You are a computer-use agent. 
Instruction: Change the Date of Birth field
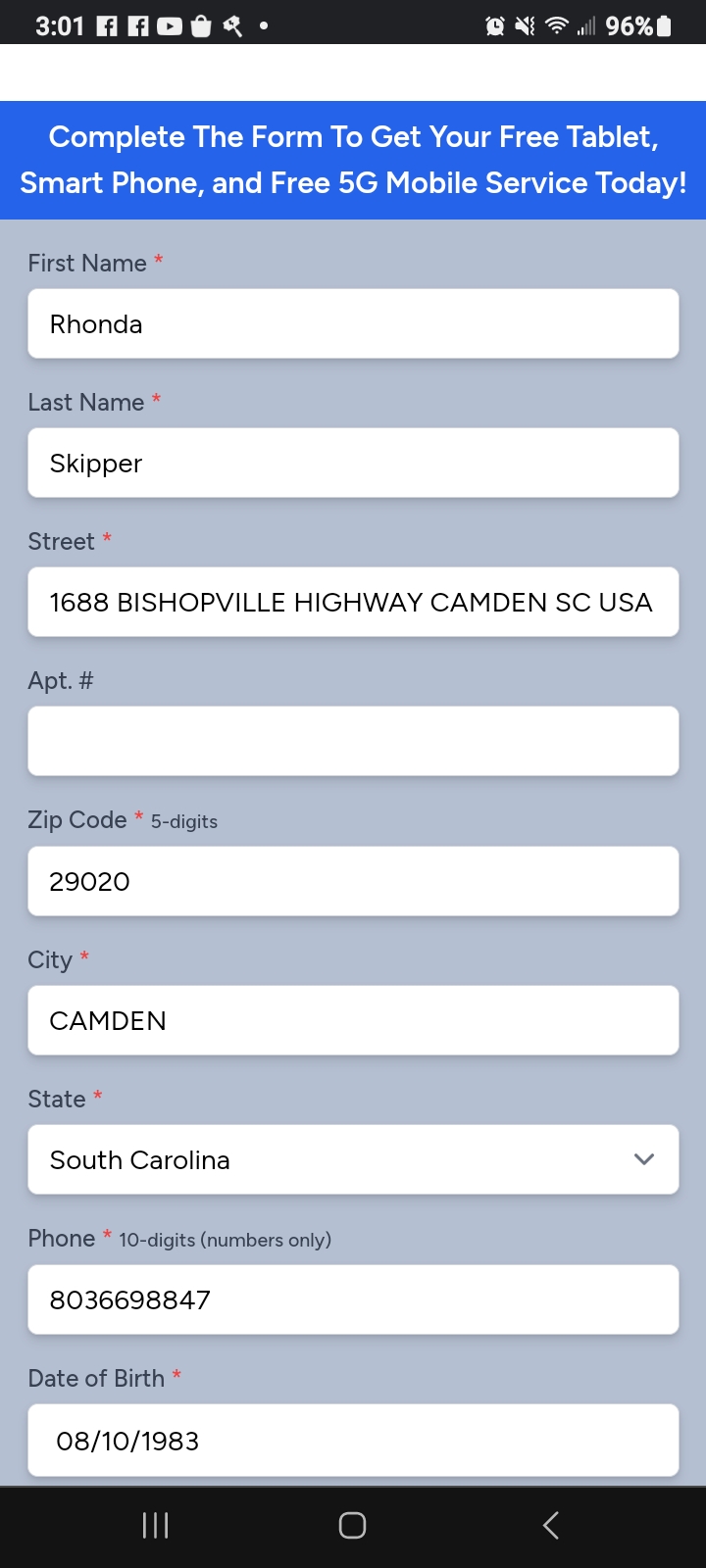point(353,1440)
